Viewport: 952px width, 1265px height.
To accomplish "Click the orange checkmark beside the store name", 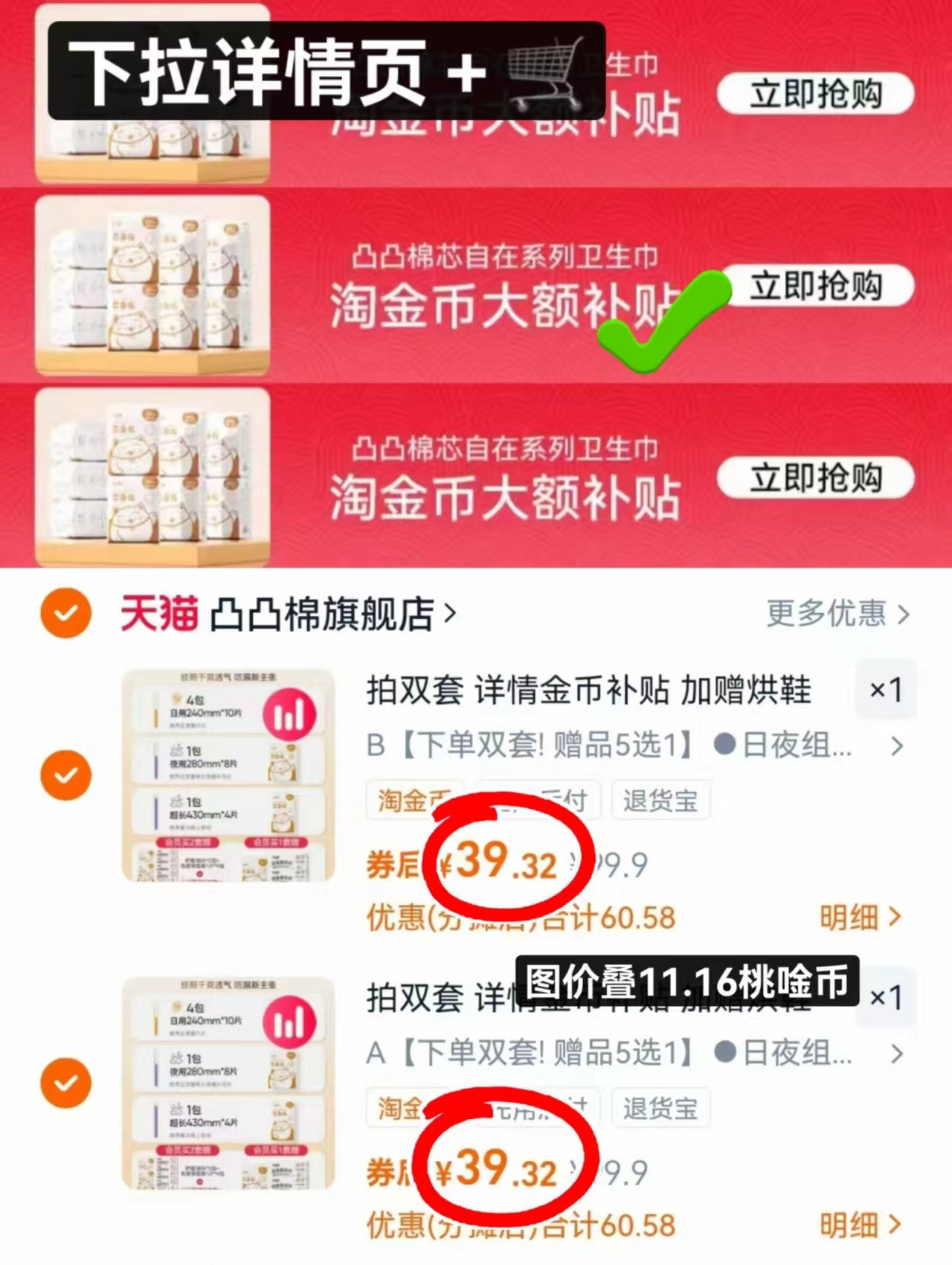I will pyautogui.click(x=65, y=612).
